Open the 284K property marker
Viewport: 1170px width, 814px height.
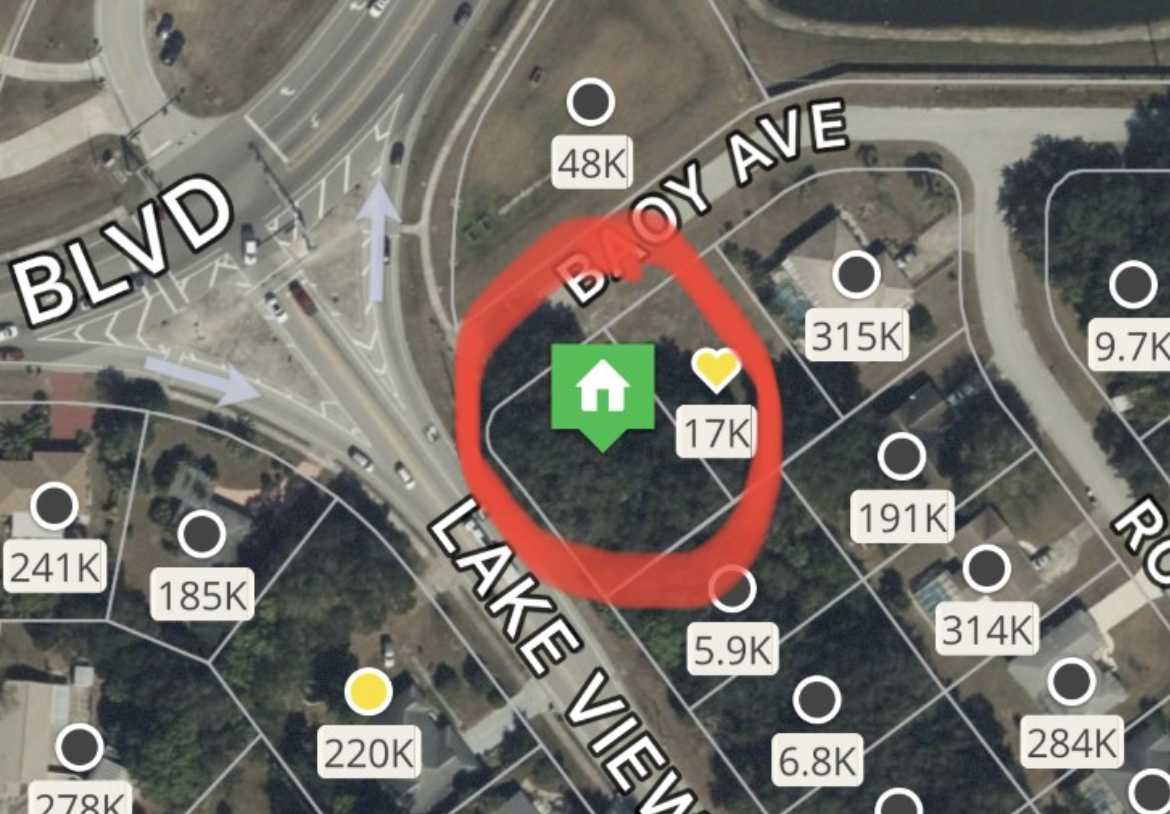pos(1071,682)
